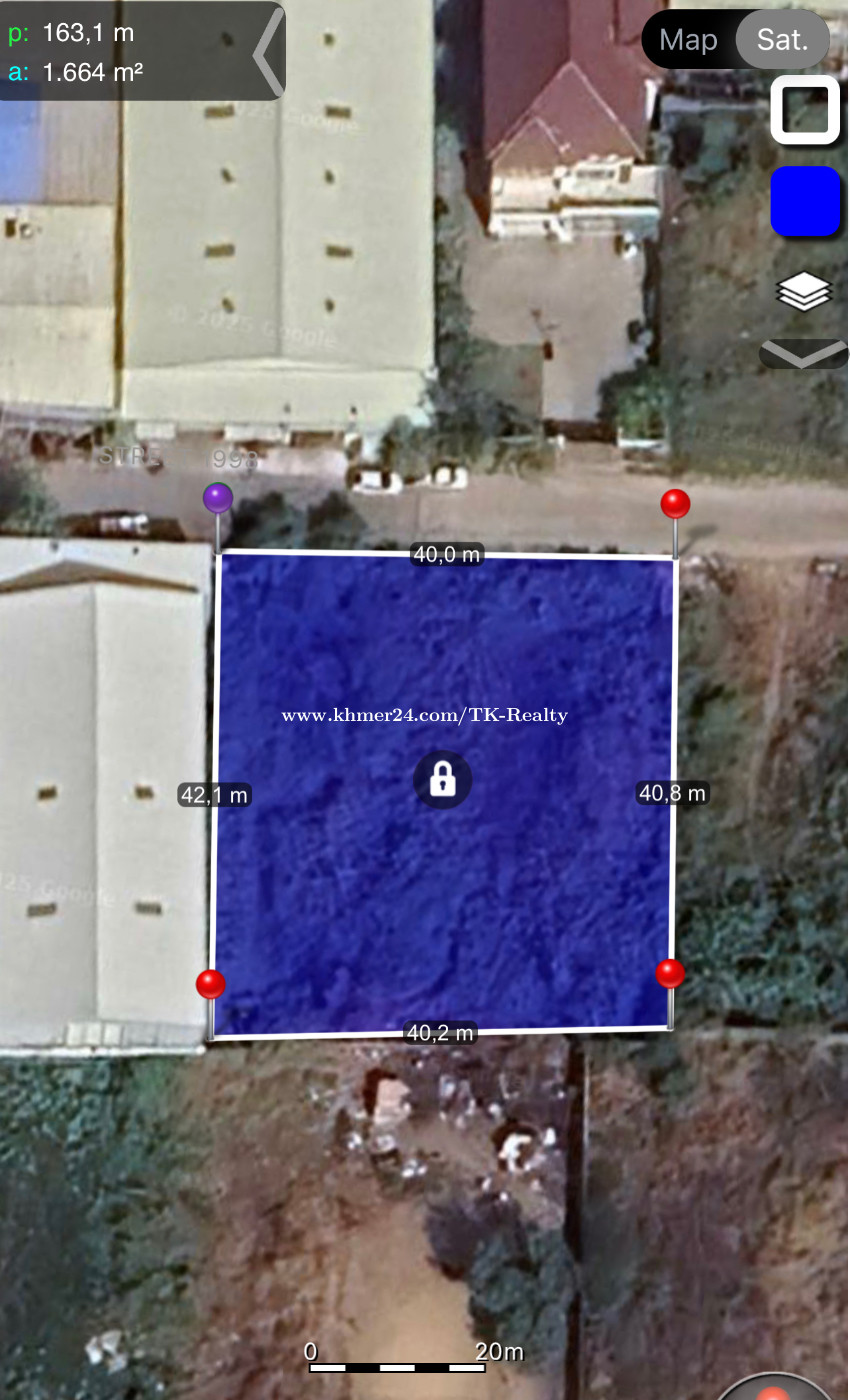Tap the lock icon in the polygon
Viewport: 850px width, 1400px height.
tap(442, 779)
